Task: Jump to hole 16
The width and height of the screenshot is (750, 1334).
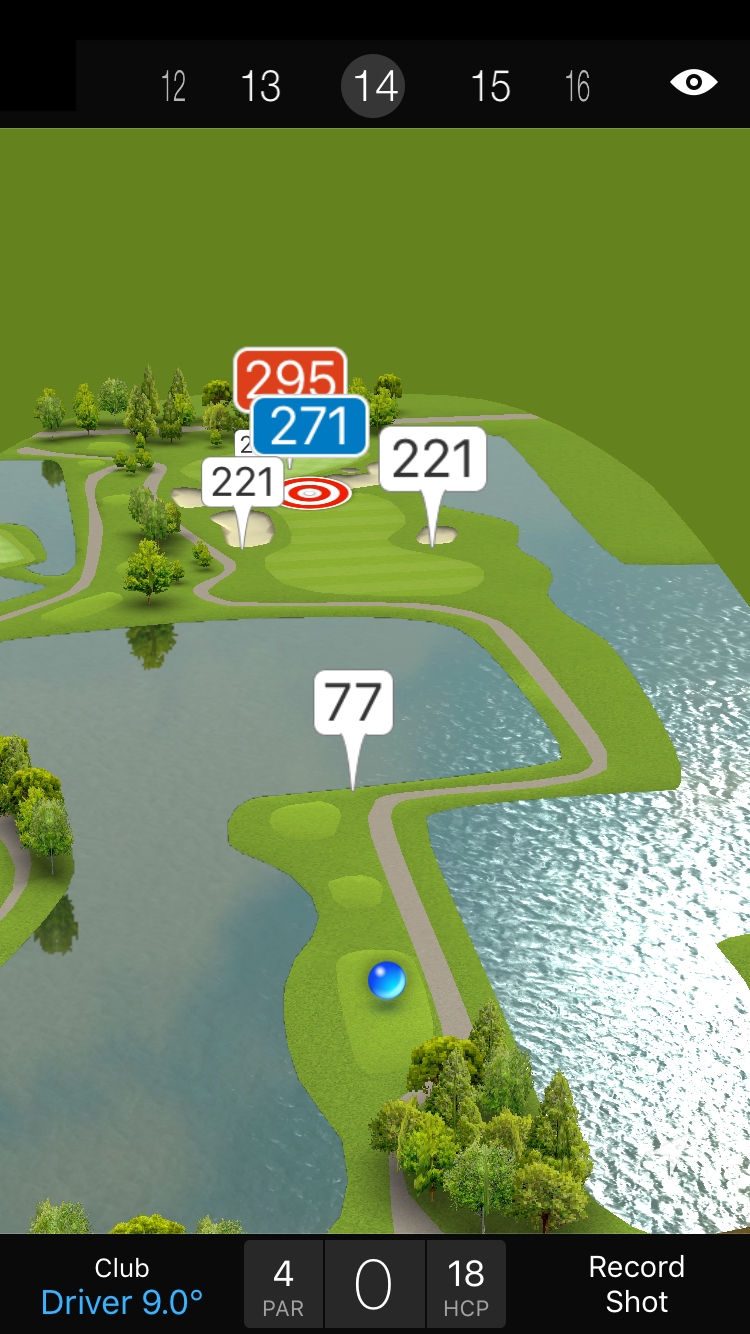Action: [577, 87]
